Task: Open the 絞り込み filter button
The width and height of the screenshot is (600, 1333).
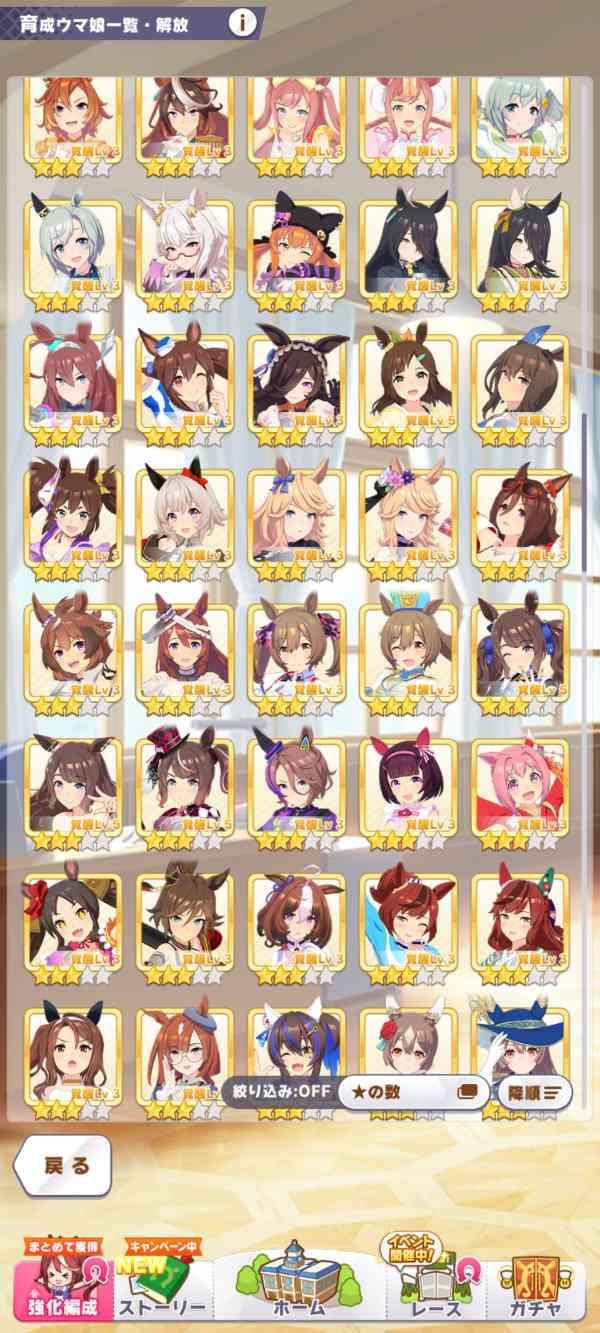Action: 279,1091
